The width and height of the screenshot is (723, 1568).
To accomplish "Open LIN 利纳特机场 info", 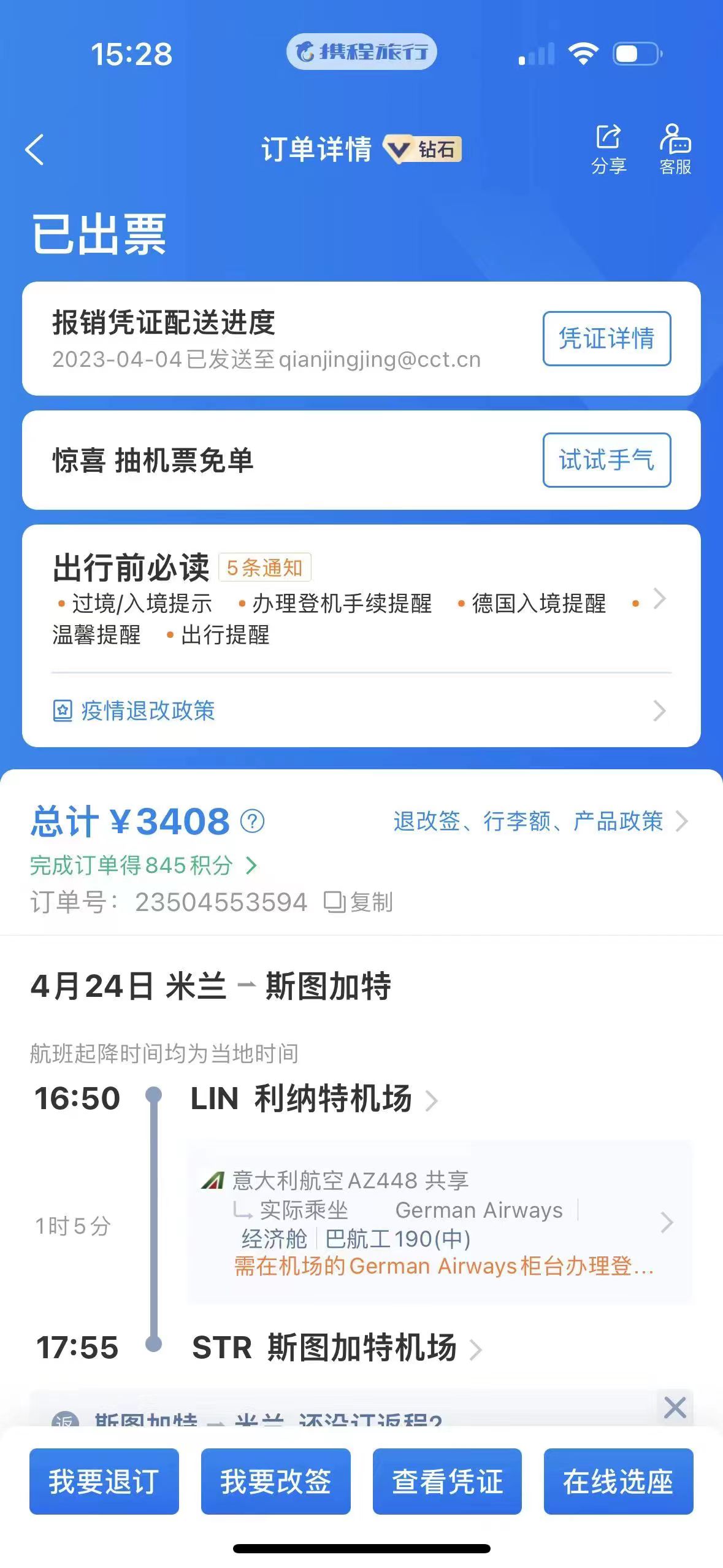I will [313, 1099].
